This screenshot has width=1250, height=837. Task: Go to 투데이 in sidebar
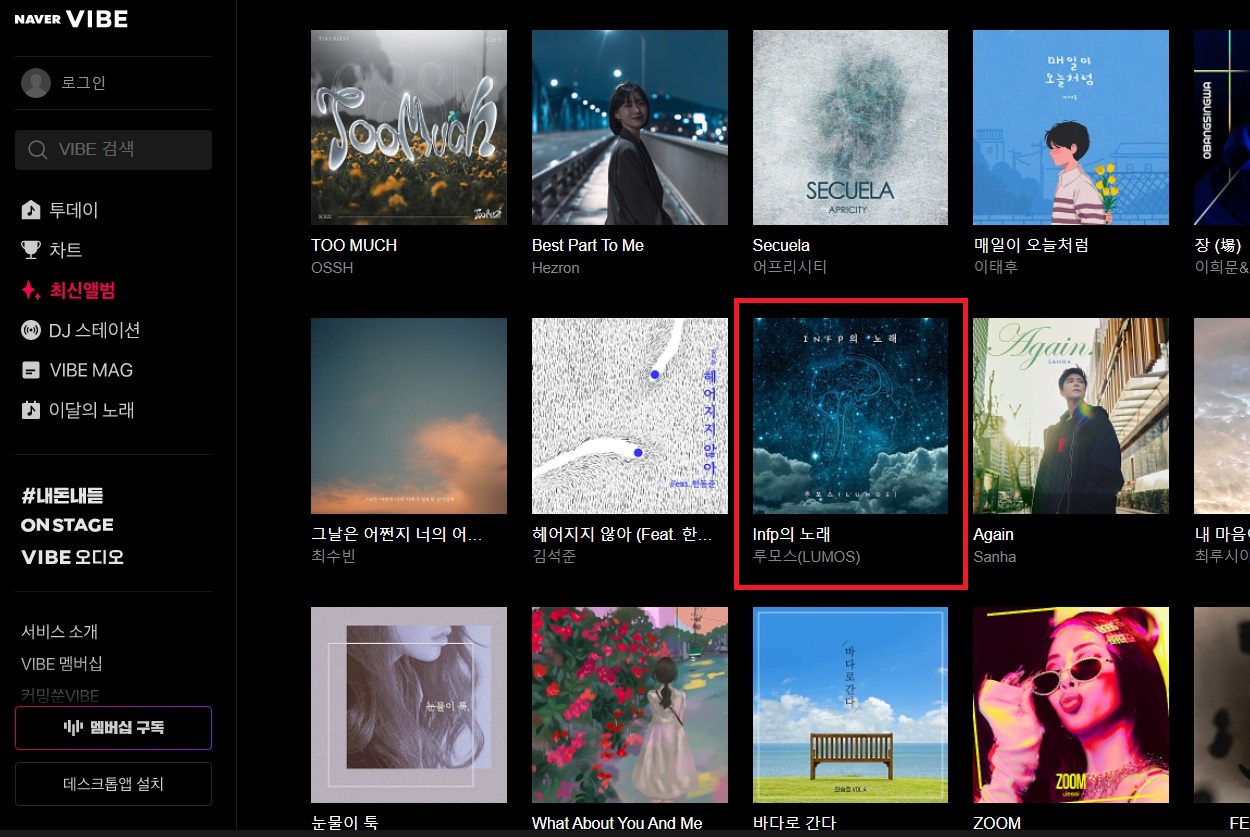click(73, 210)
